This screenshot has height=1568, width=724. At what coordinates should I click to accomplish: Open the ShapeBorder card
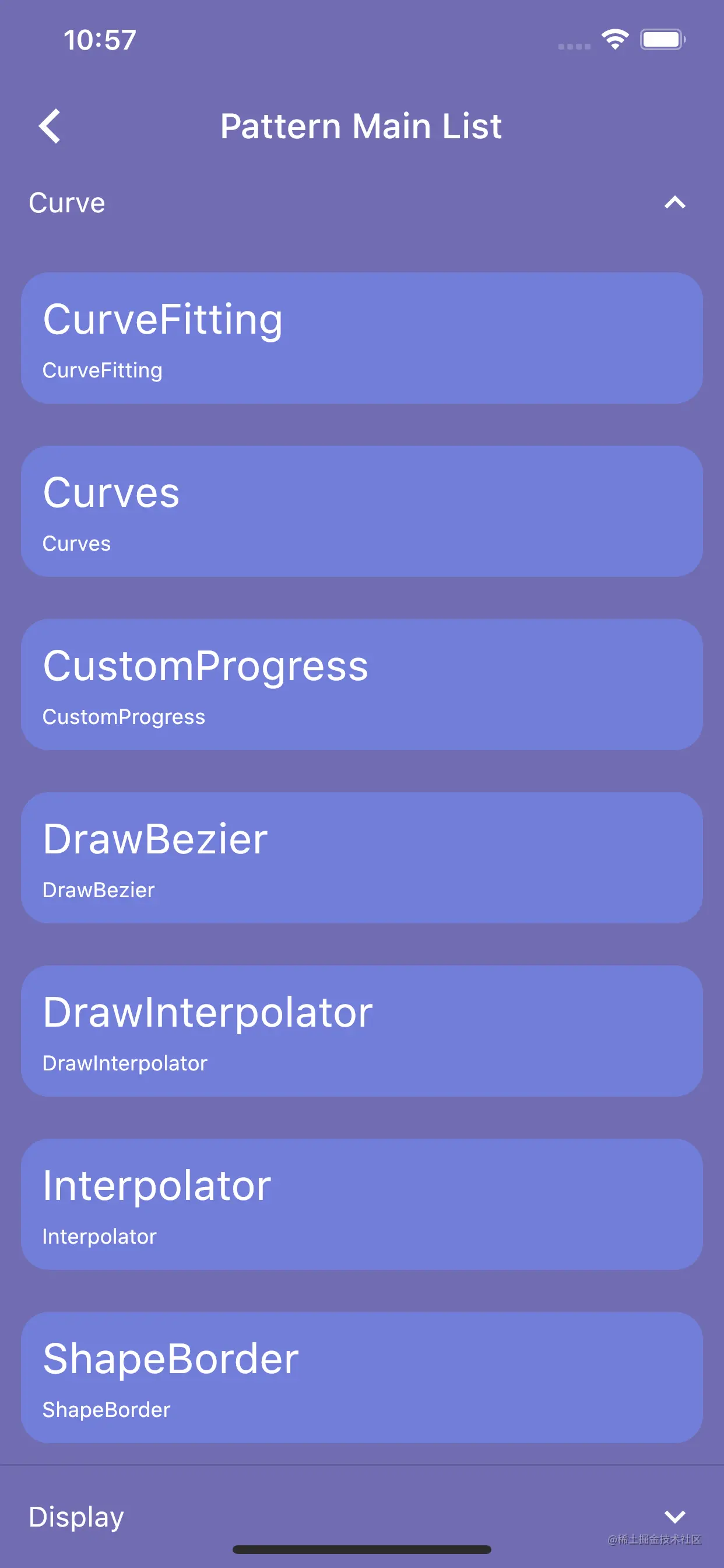361,1377
